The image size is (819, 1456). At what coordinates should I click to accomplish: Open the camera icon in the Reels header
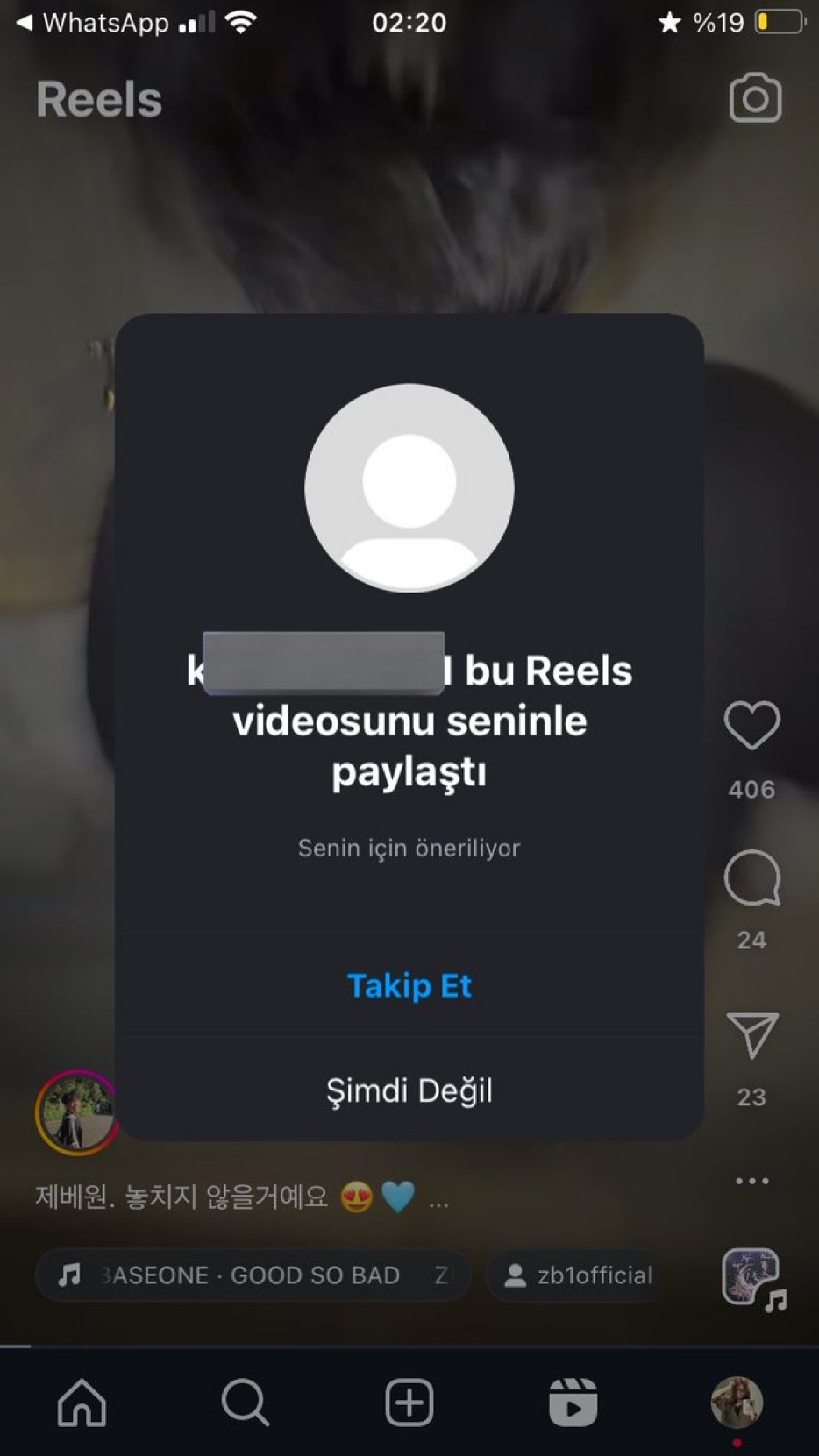(x=755, y=98)
